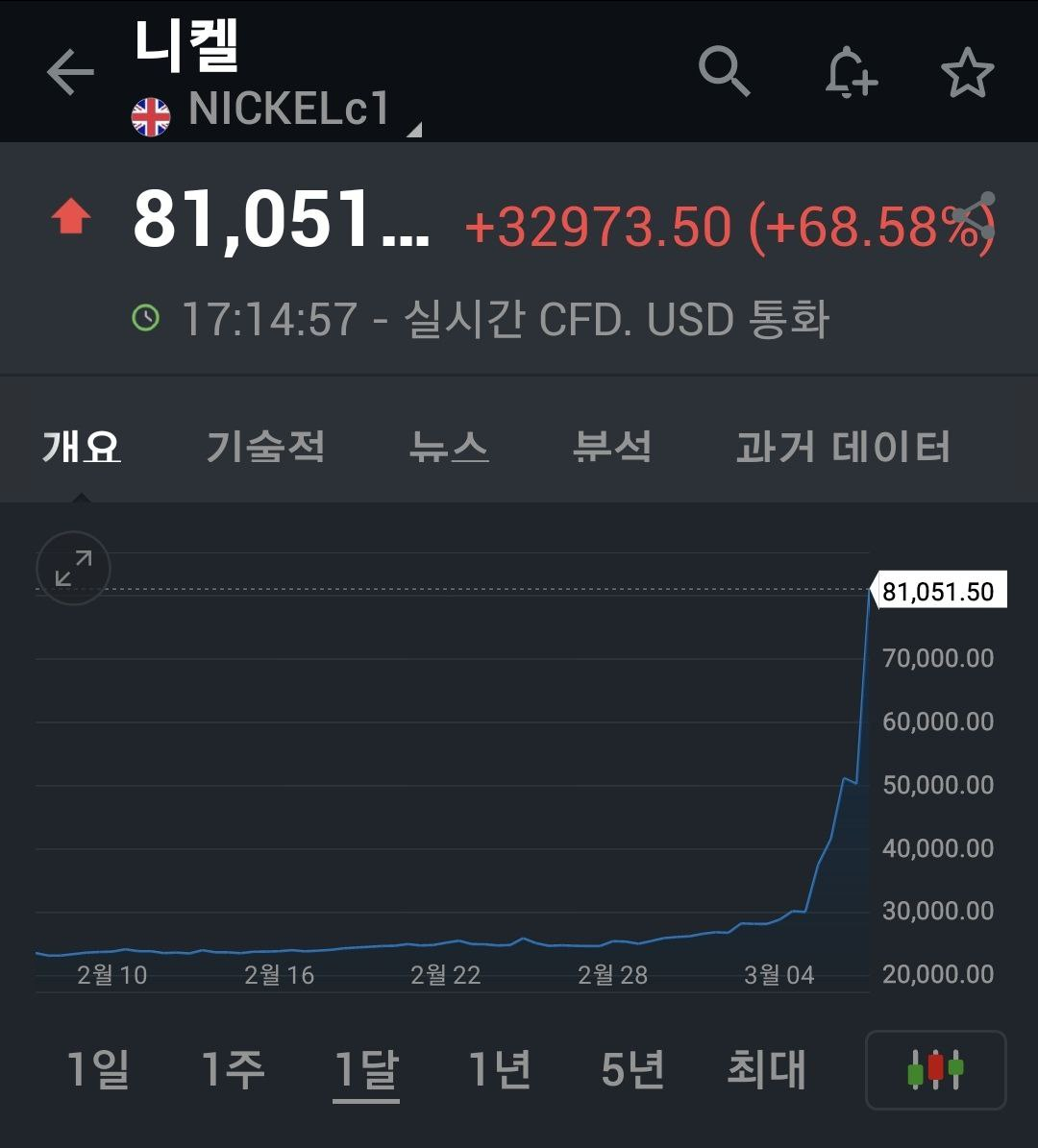The width and height of the screenshot is (1038, 1148).
Task: Show the 5년 chart range
Action: coord(632,1069)
